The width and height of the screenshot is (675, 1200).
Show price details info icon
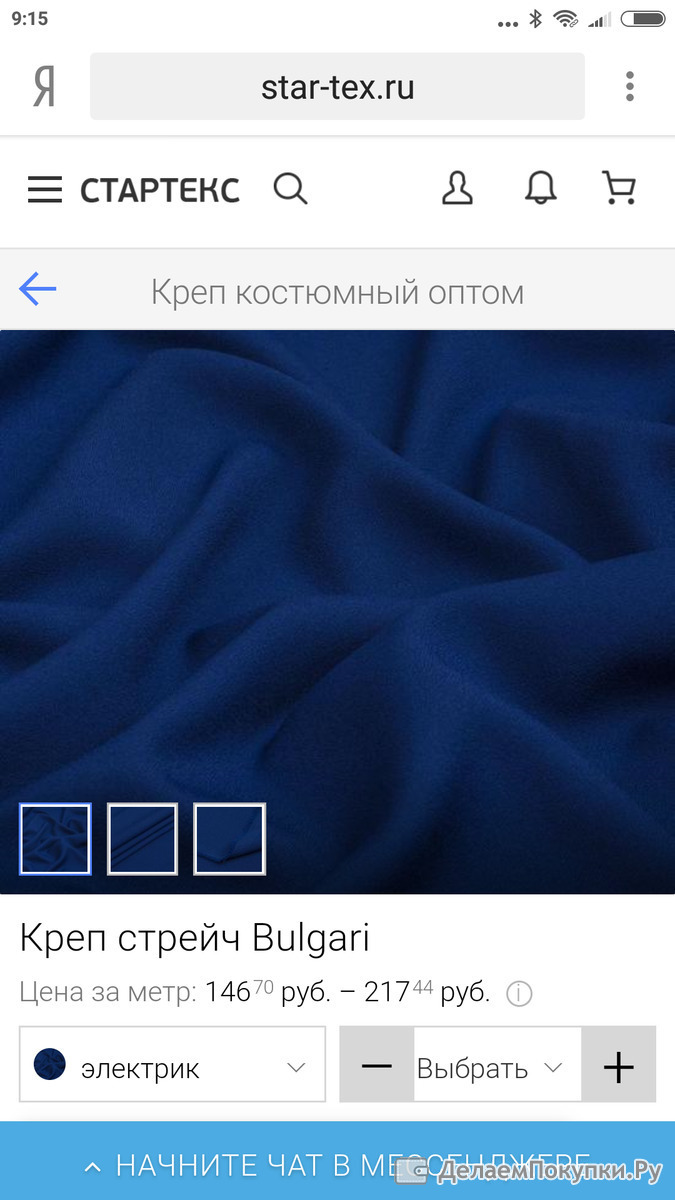point(519,994)
